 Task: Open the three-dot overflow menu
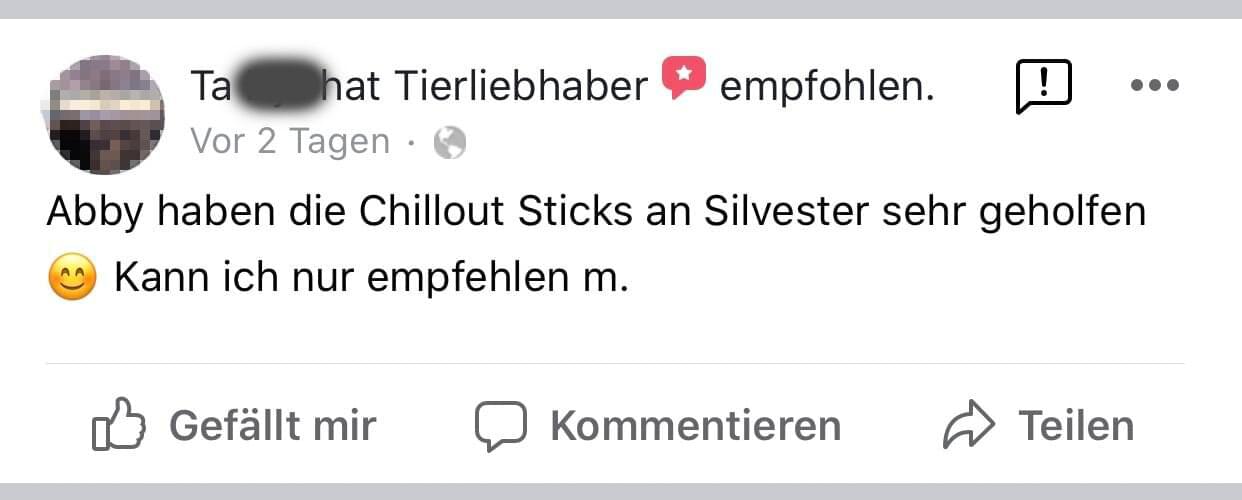1155,85
